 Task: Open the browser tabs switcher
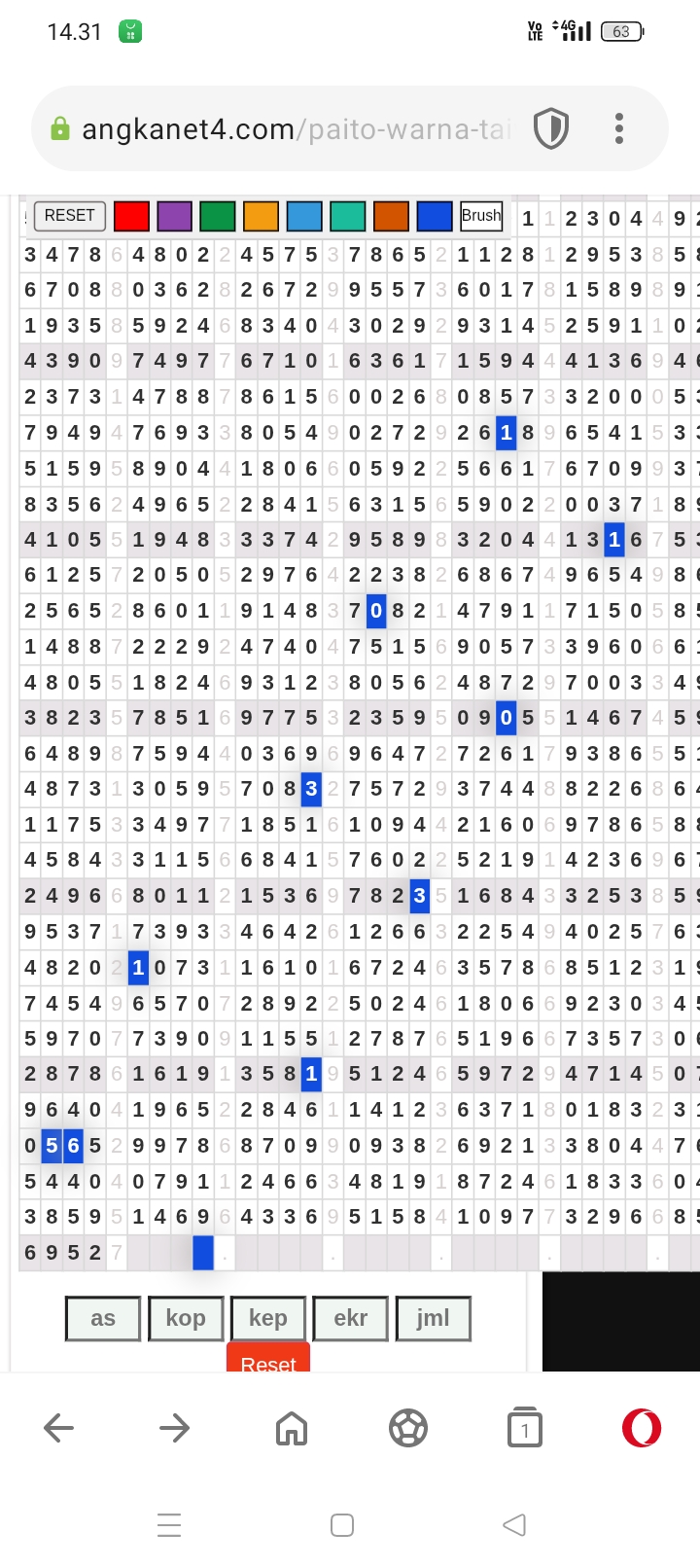point(525,1428)
